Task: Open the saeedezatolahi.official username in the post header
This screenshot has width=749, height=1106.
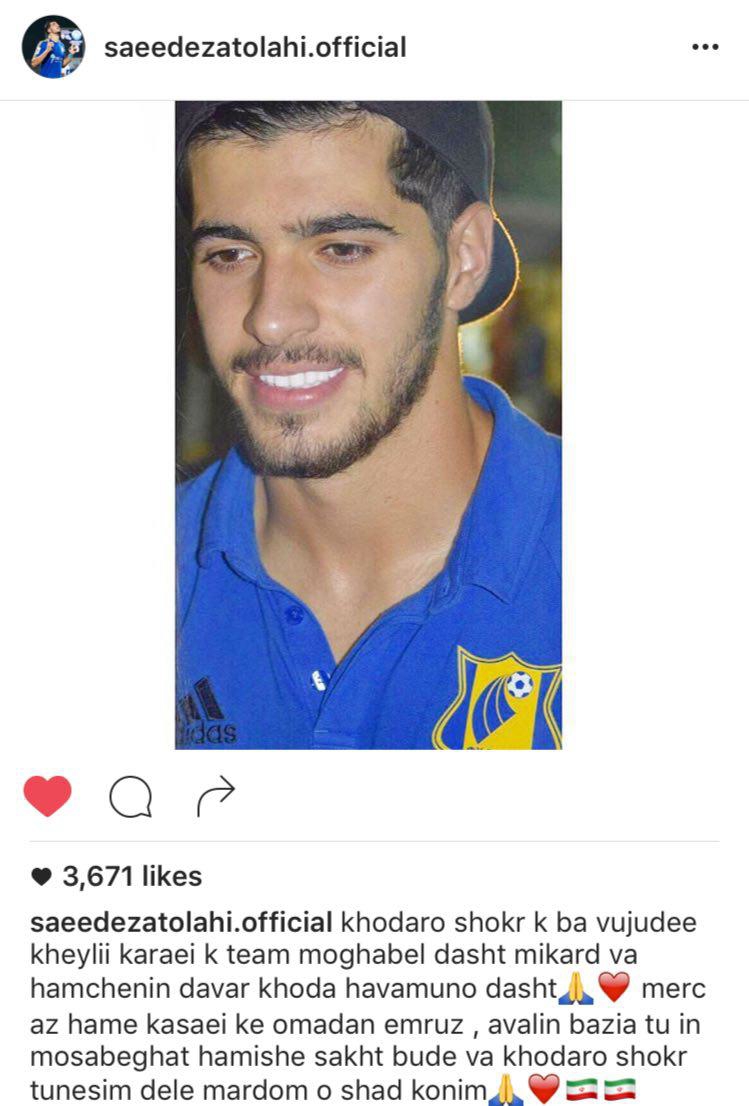Action: click(x=255, y=47)
